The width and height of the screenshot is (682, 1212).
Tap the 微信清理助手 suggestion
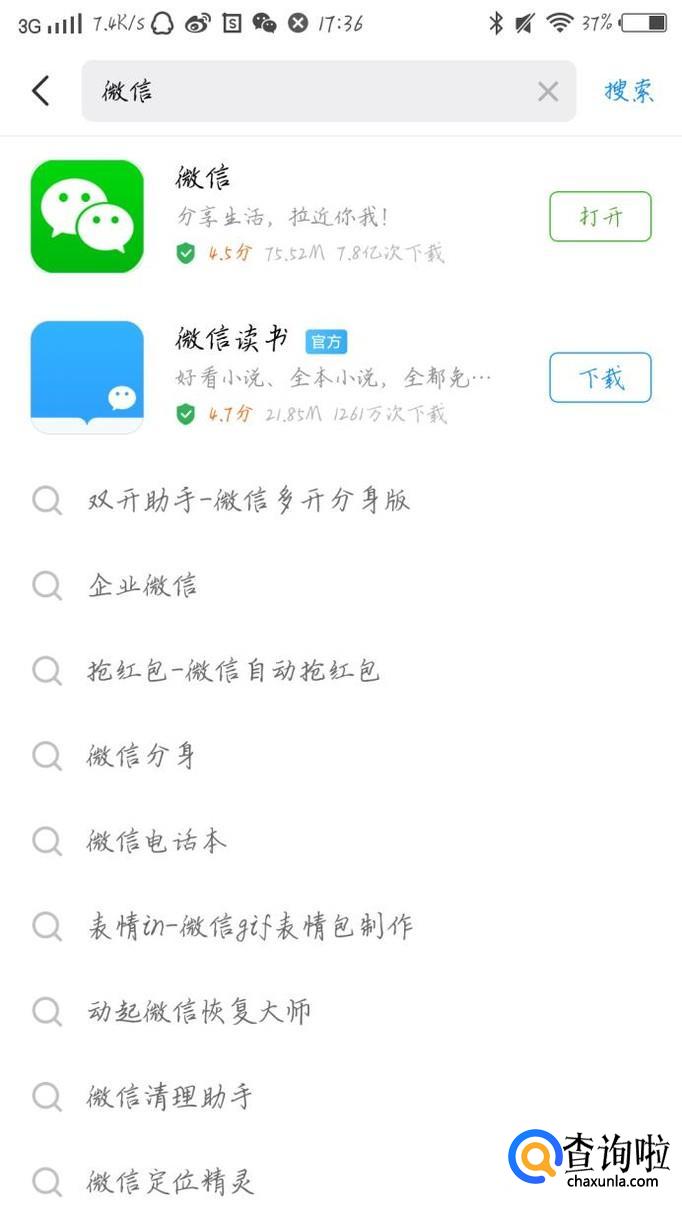(170, 1097)
